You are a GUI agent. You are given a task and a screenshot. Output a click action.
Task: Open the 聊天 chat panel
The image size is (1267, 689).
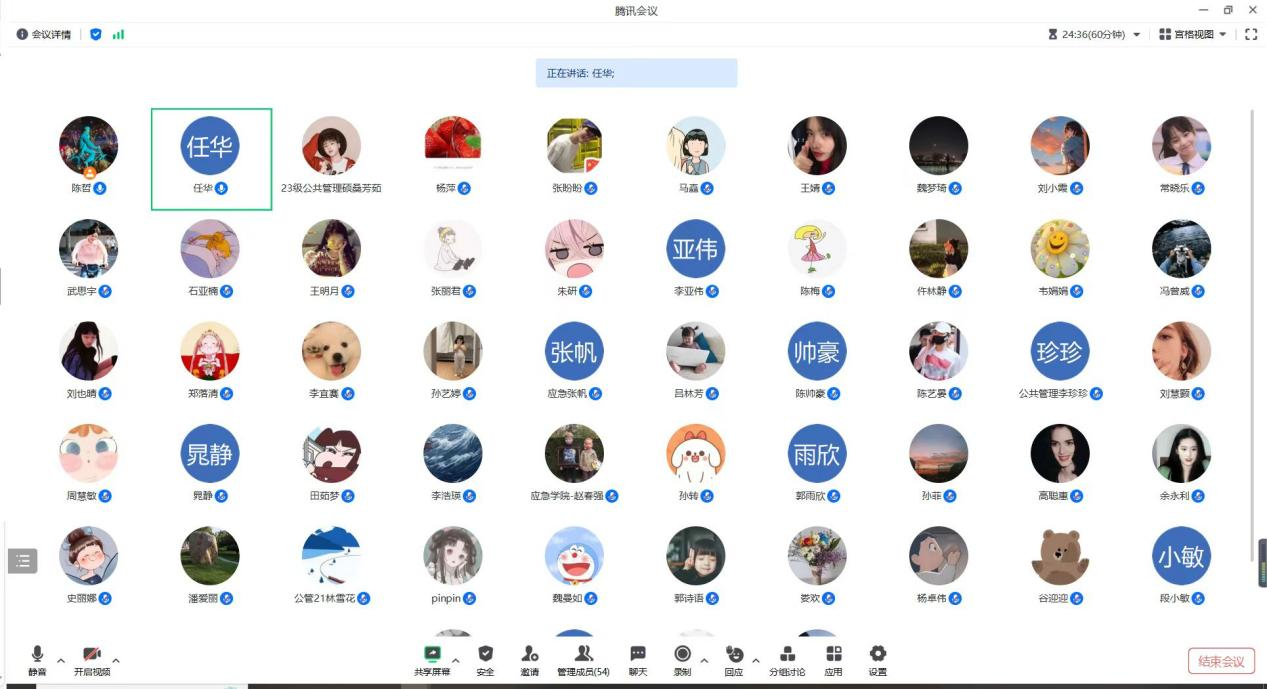coord(637,660)
